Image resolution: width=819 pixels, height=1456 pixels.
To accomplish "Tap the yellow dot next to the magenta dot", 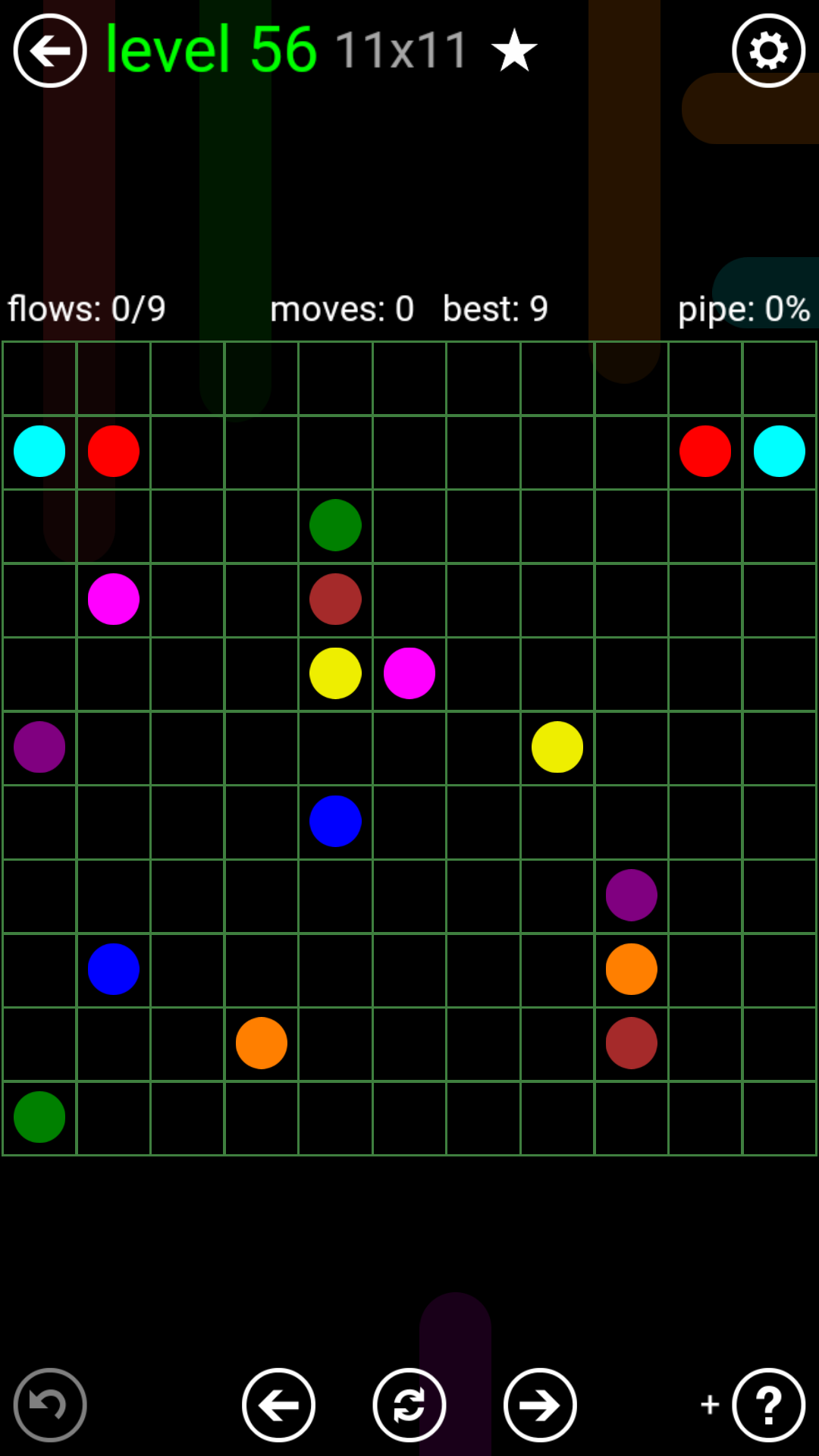I will 335,673.
